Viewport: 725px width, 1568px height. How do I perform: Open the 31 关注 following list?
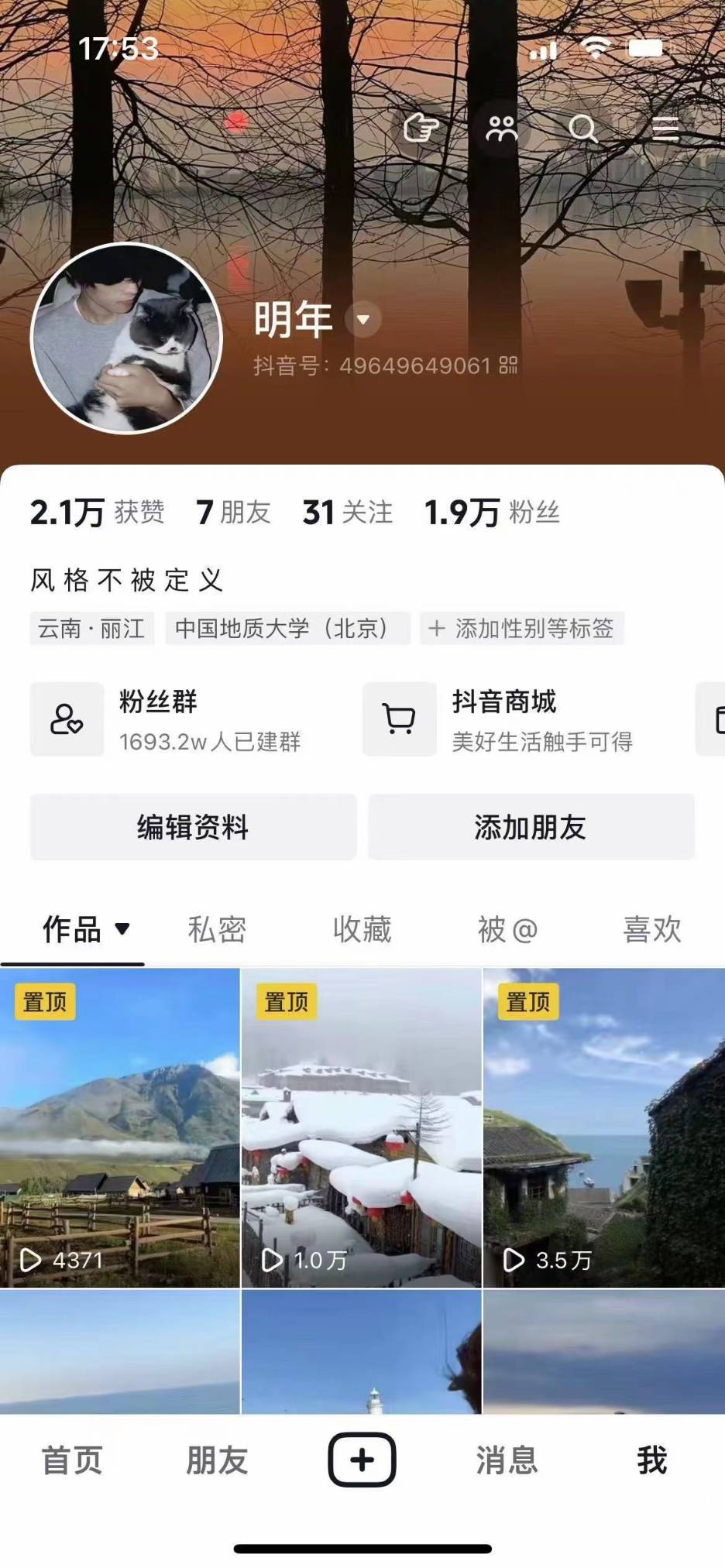click(x=347, y=513)
